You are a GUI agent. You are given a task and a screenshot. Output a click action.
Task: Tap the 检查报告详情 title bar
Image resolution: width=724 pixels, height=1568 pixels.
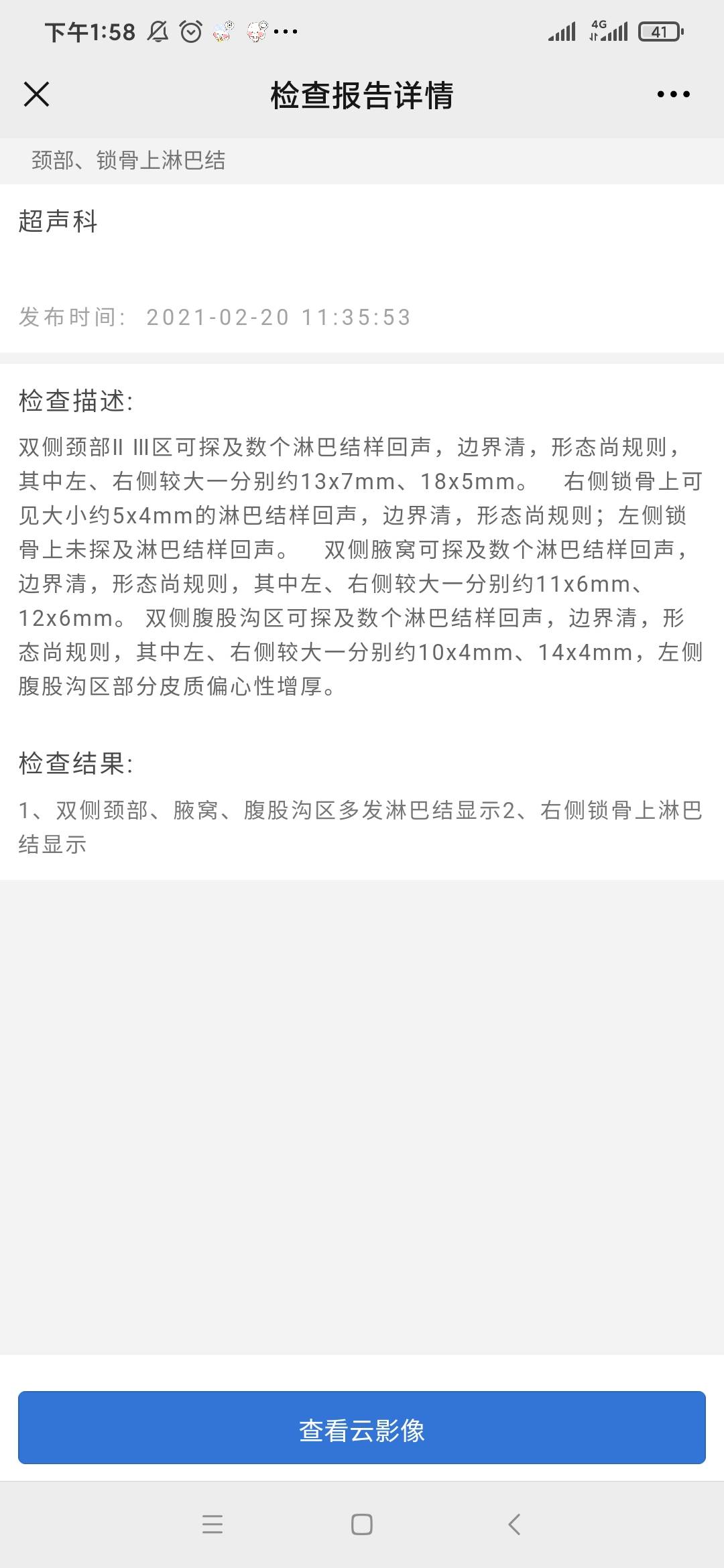click(361, 94)
